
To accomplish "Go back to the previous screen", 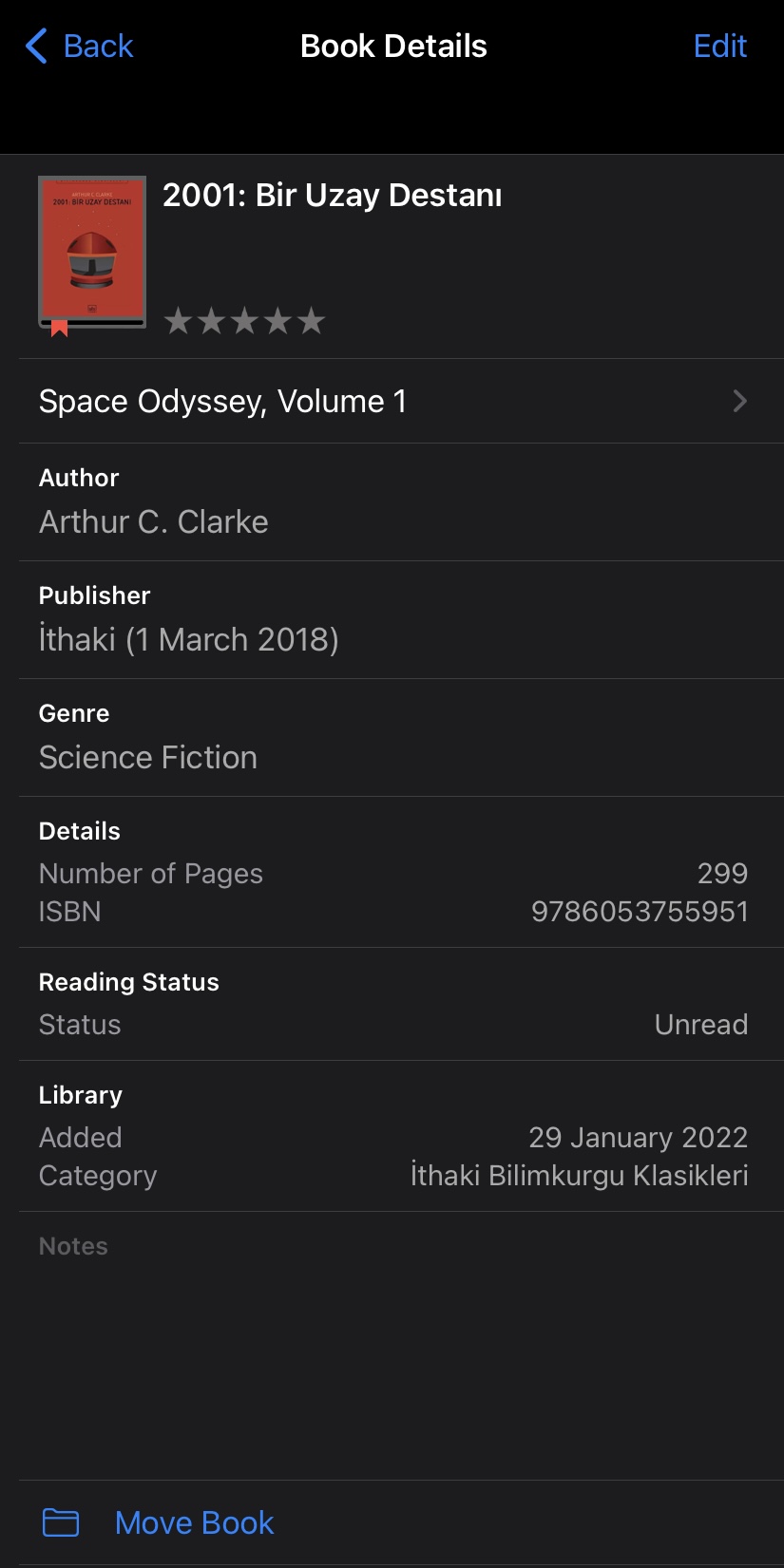I will tap(79, 46).
